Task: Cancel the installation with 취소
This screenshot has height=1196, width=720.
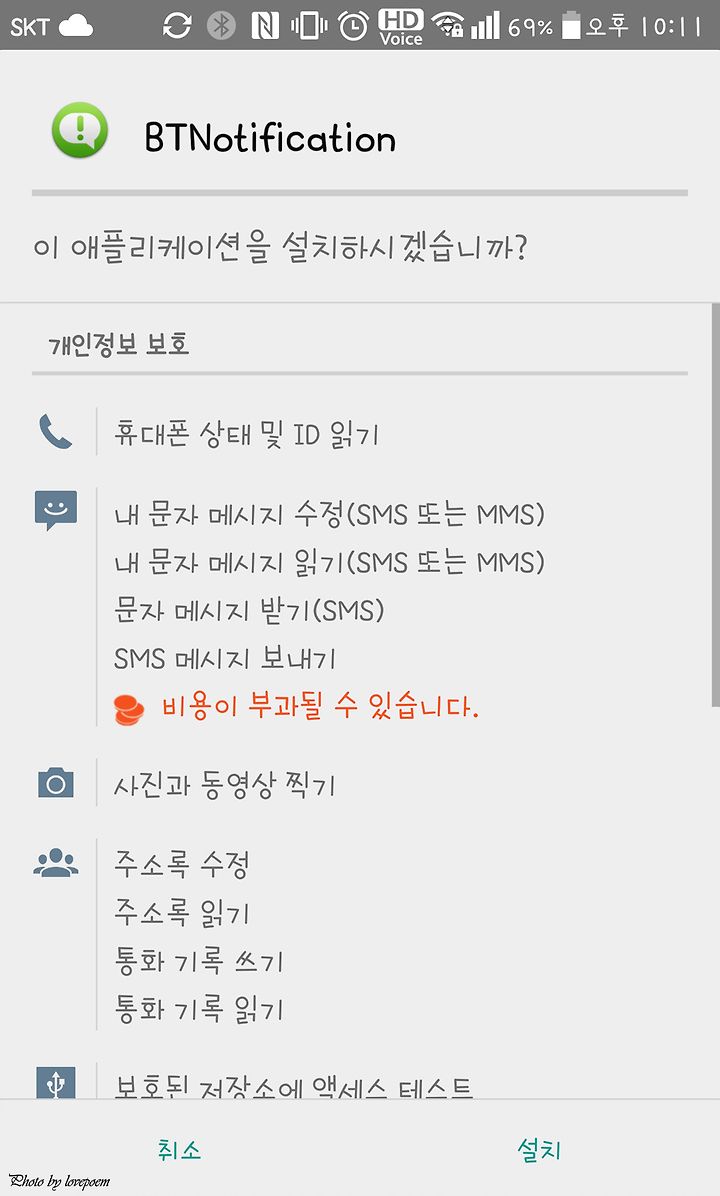Action: coord(179,1149)
